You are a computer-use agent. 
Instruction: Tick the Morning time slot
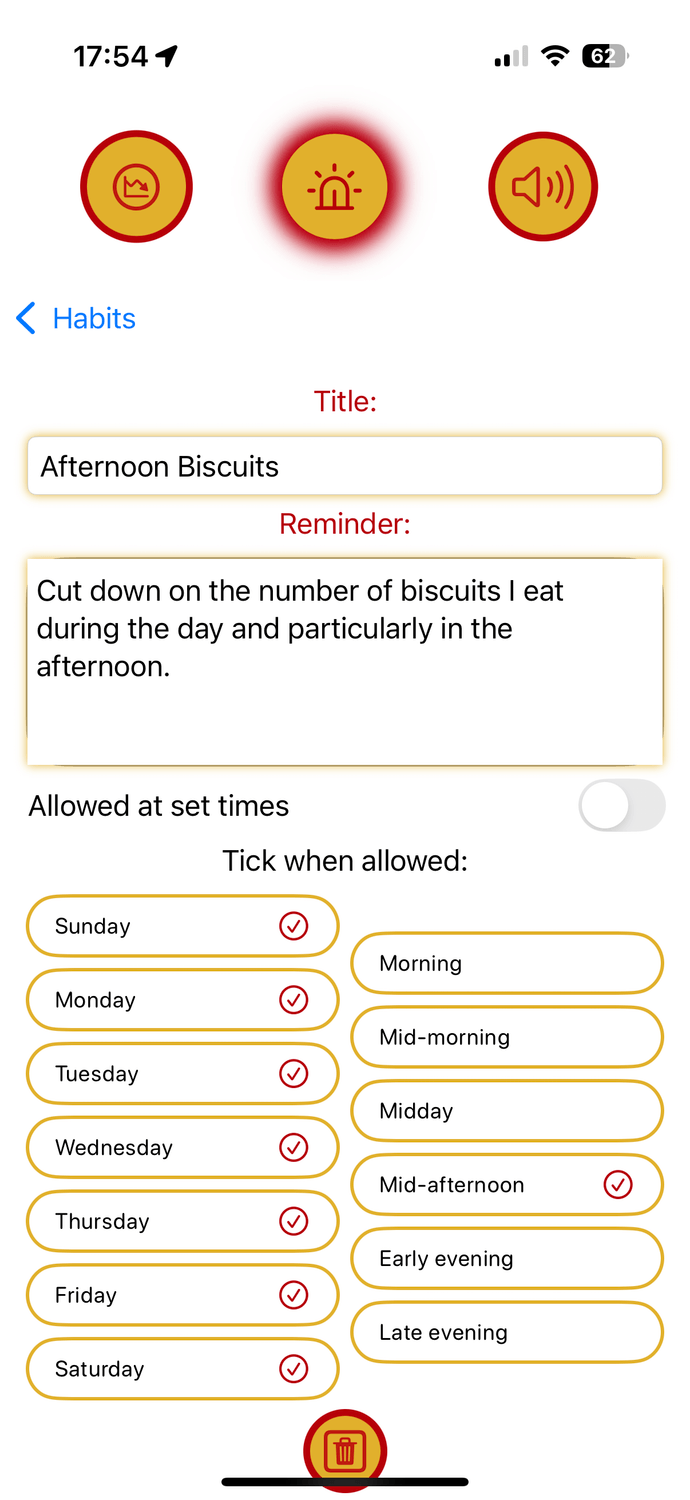[506, 964]
